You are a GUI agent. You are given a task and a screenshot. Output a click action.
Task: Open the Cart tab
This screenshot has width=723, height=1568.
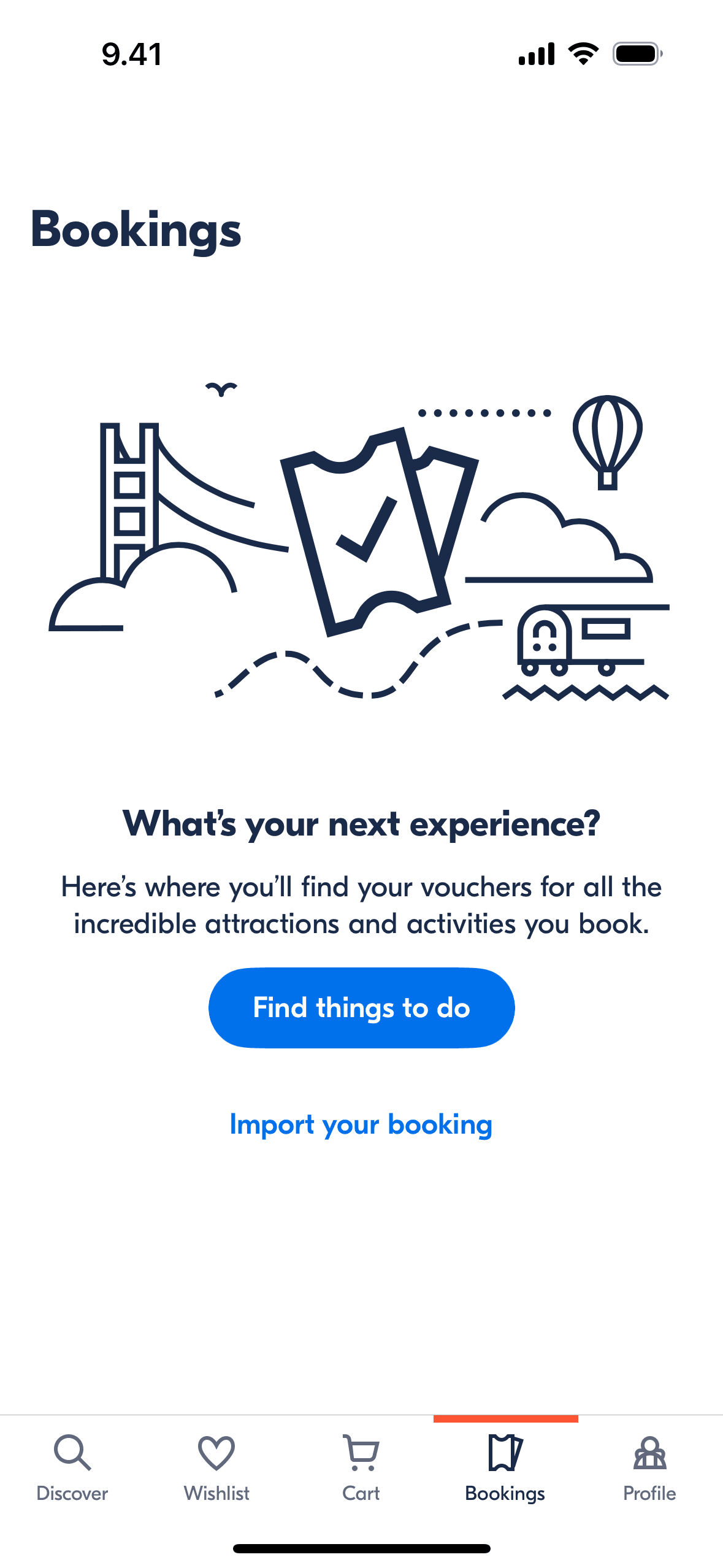[361, 1467]
